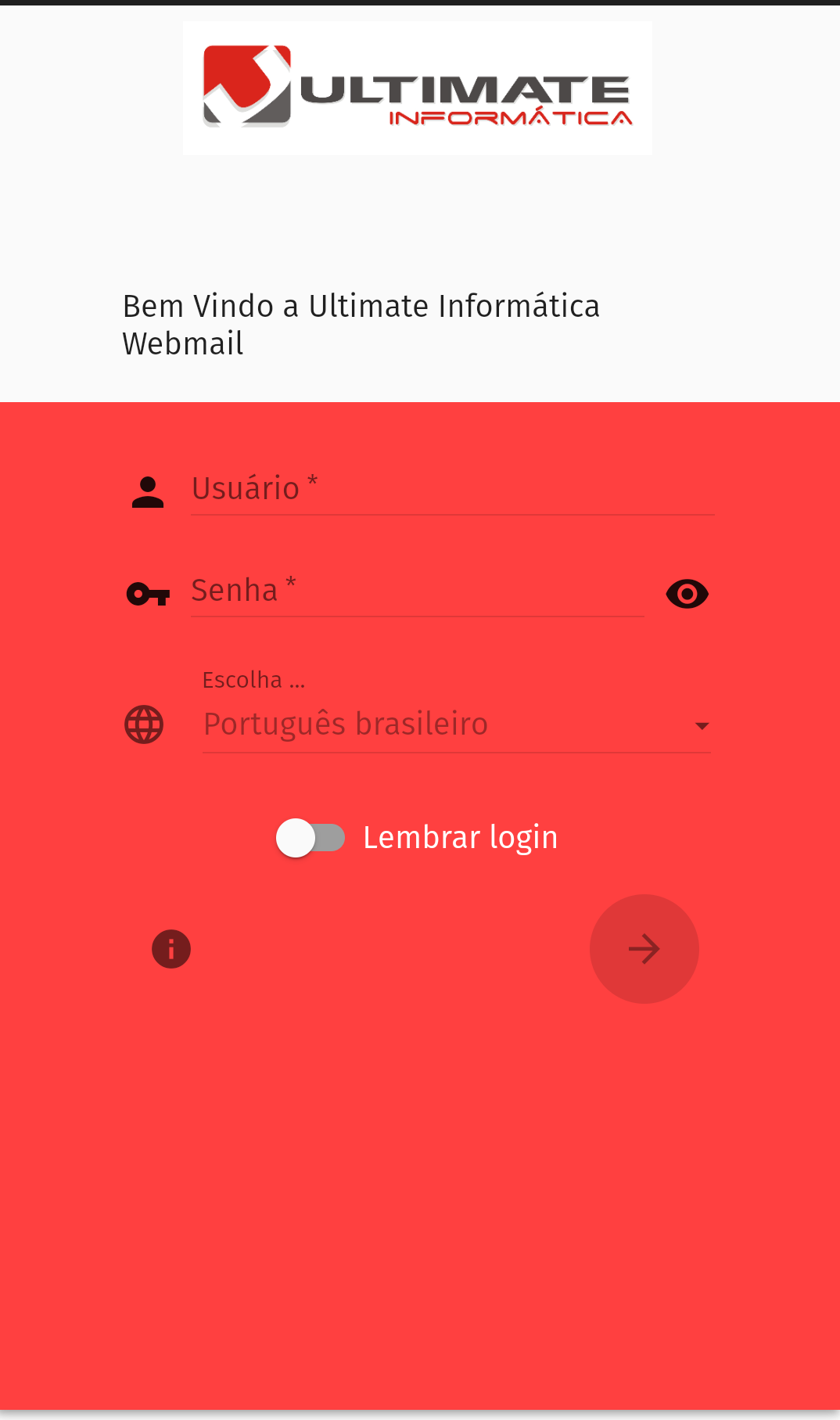Tap the Senha password field

[417, 591]
